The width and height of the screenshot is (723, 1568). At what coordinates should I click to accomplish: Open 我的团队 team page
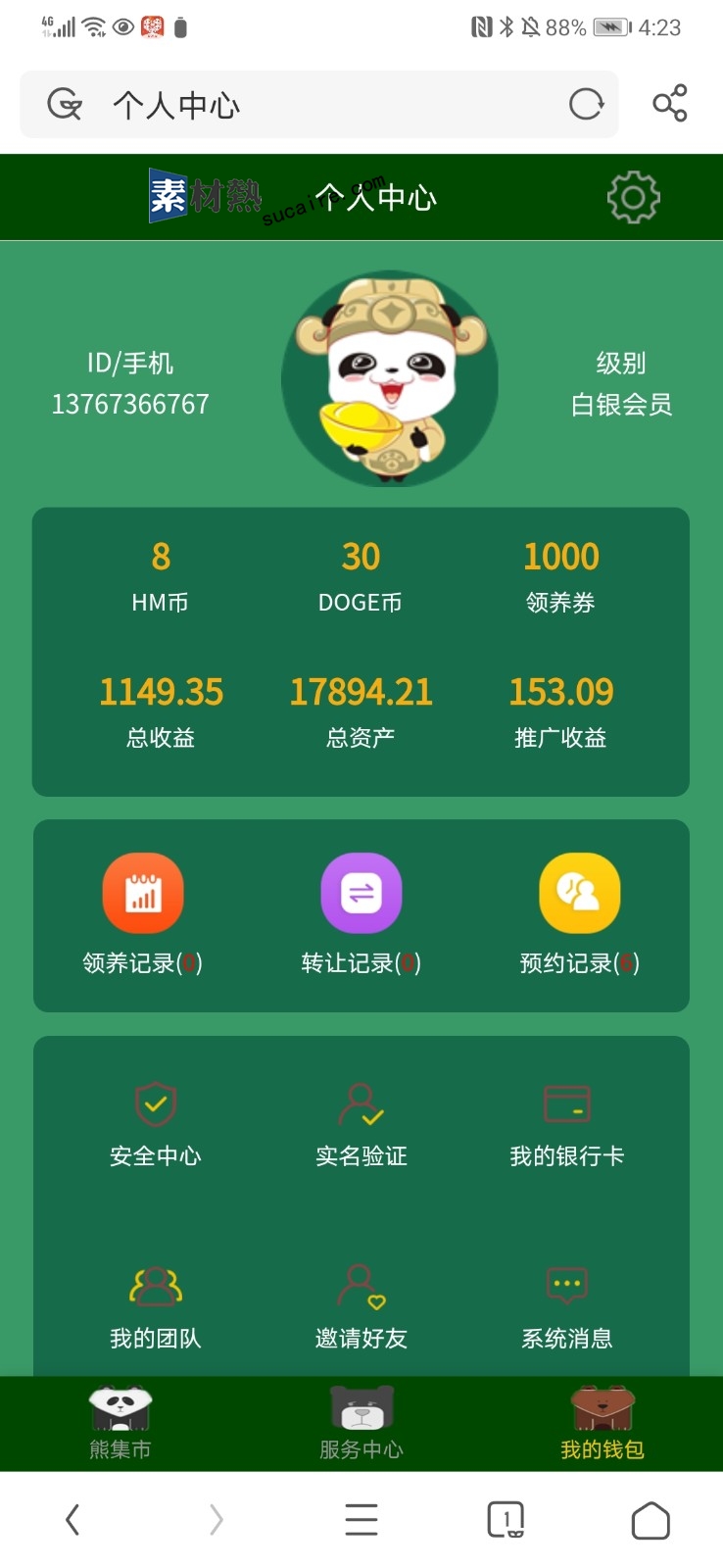coord(156,1308)
